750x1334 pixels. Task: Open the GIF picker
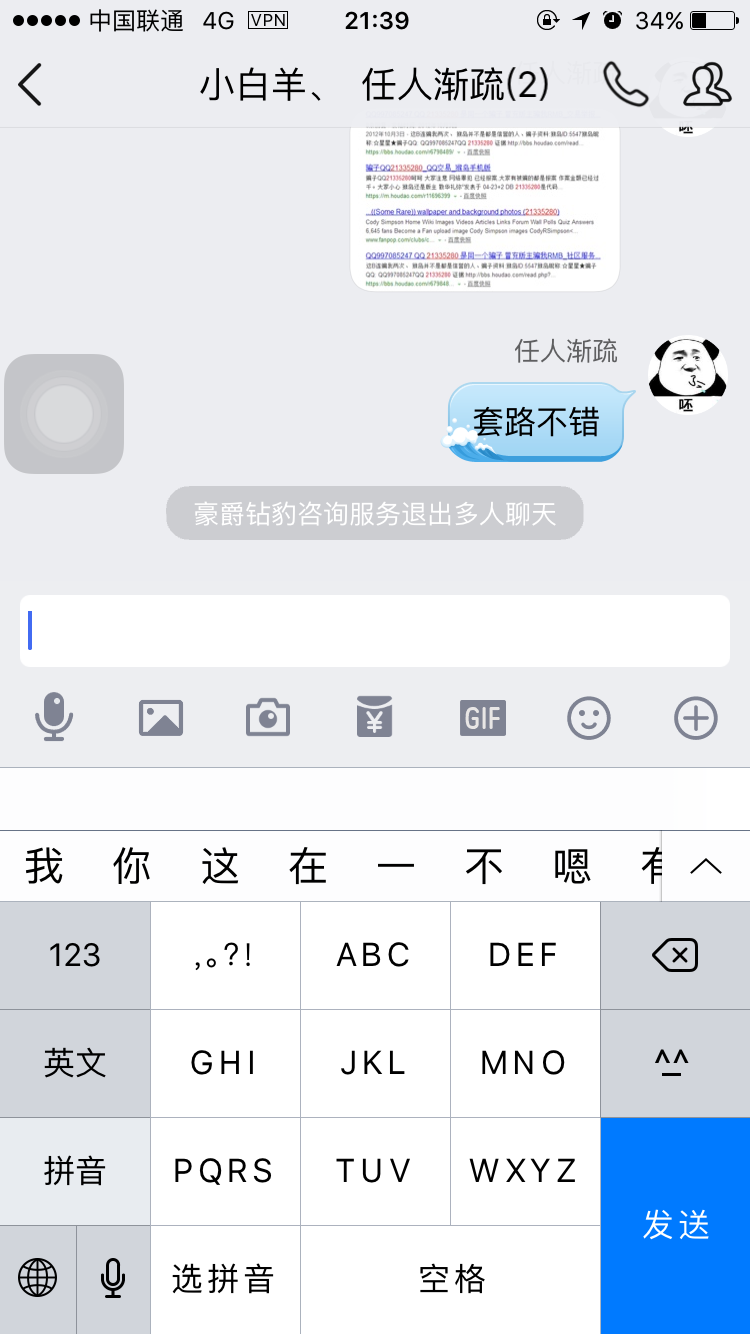click(x=482, y=718)
